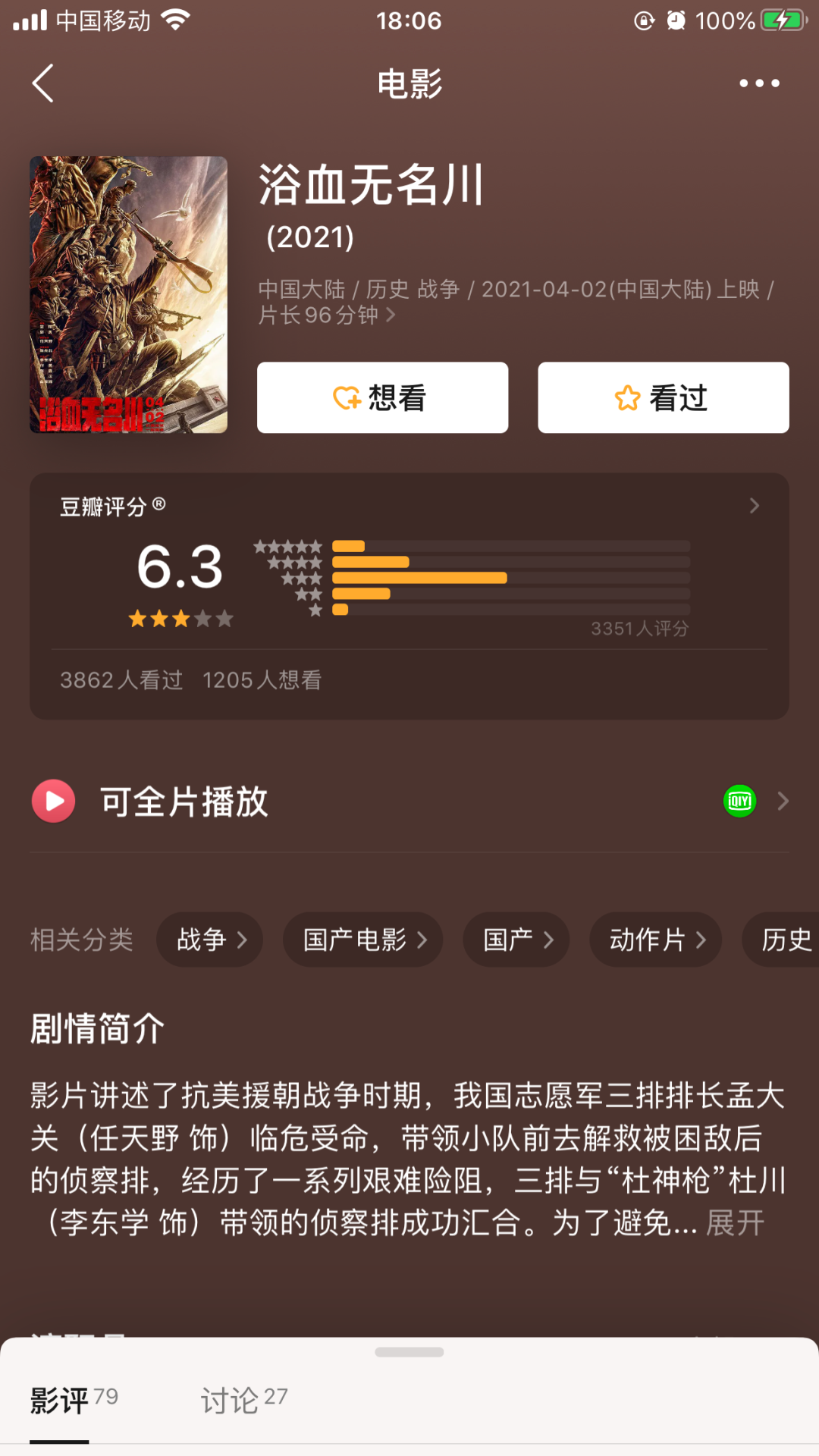Open the 豆瓣评分 rating card
The width and height of the screenshot is (819, 1456).
tap(409, 595)
